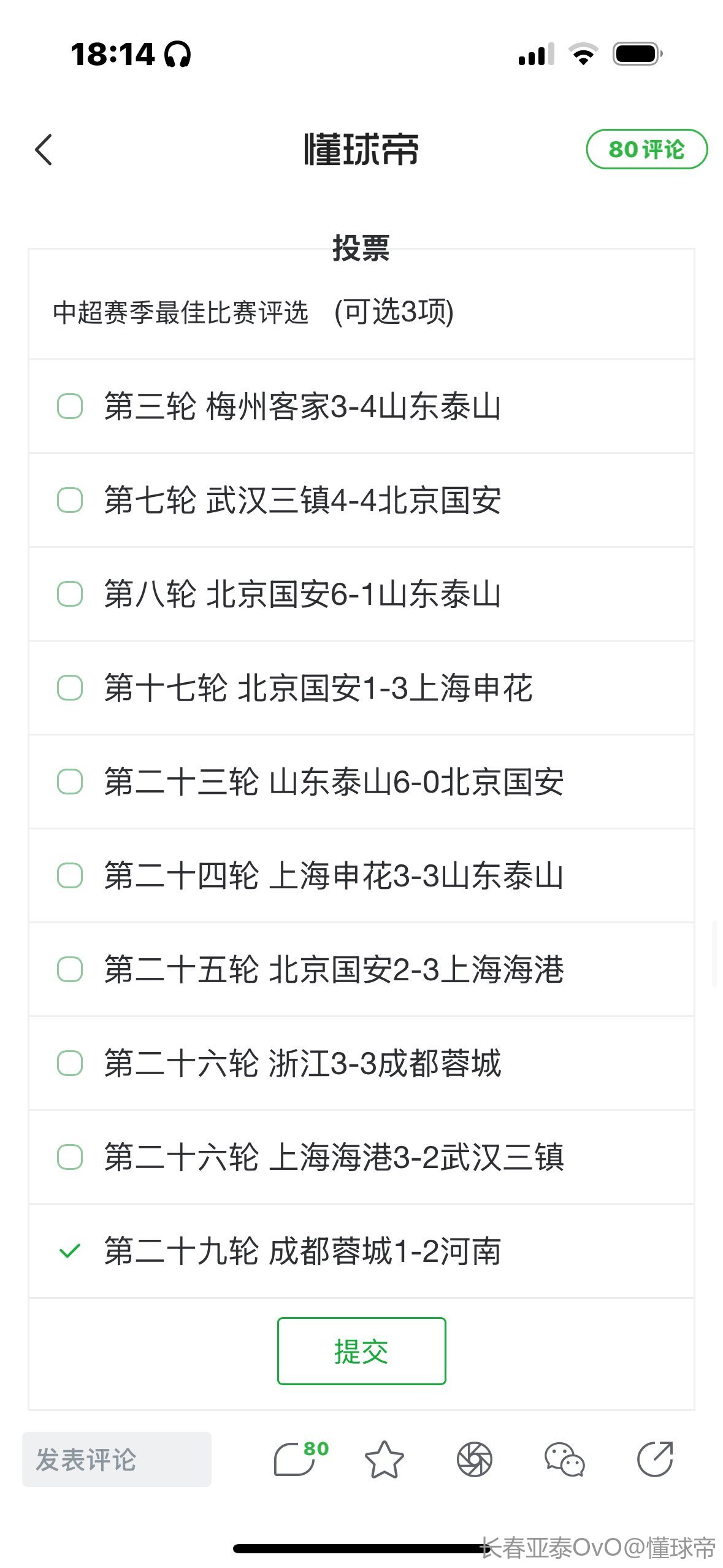Submit the vote with 提交
Image resolution: width=723 pixels, height=1568 pixels.
pos(361,1351)
